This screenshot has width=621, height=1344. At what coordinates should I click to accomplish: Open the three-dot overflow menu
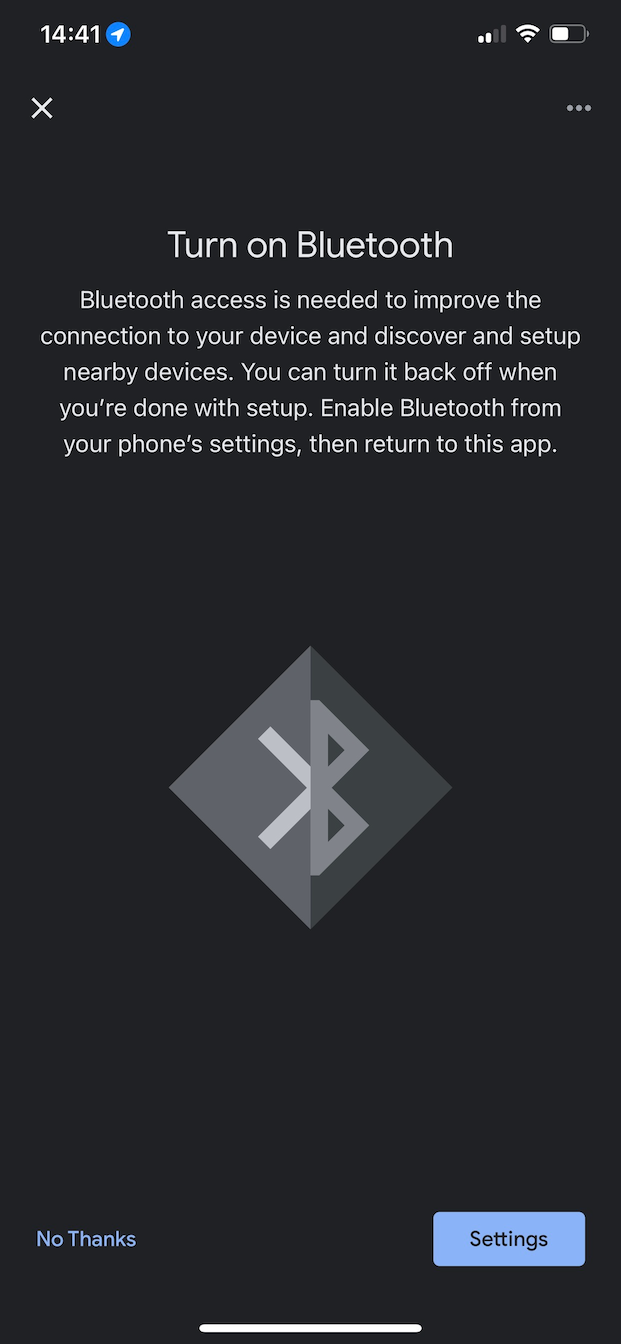pyautogui.click(x=578, y=108)
